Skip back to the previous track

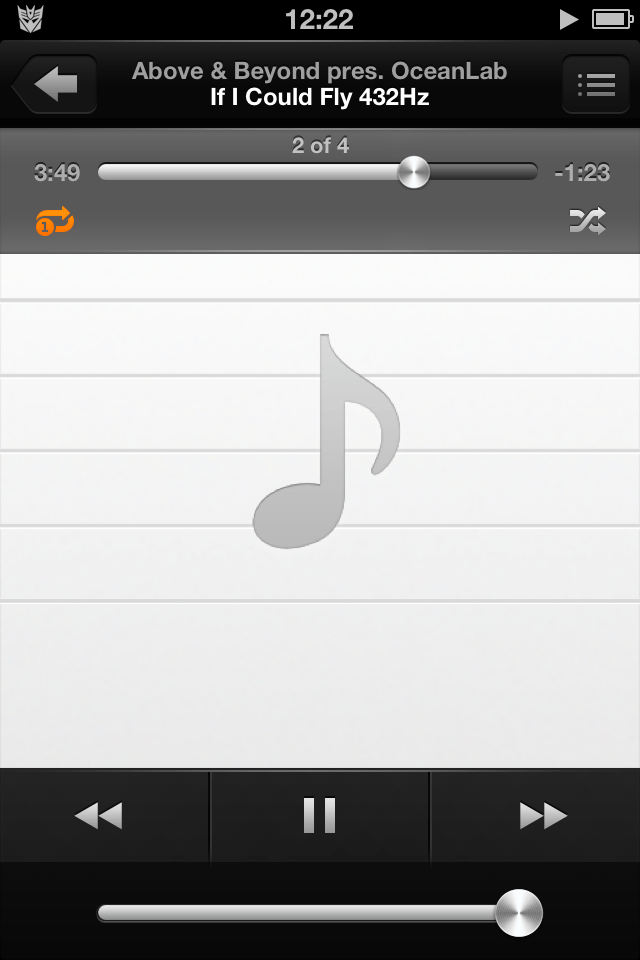click(99, 816)
